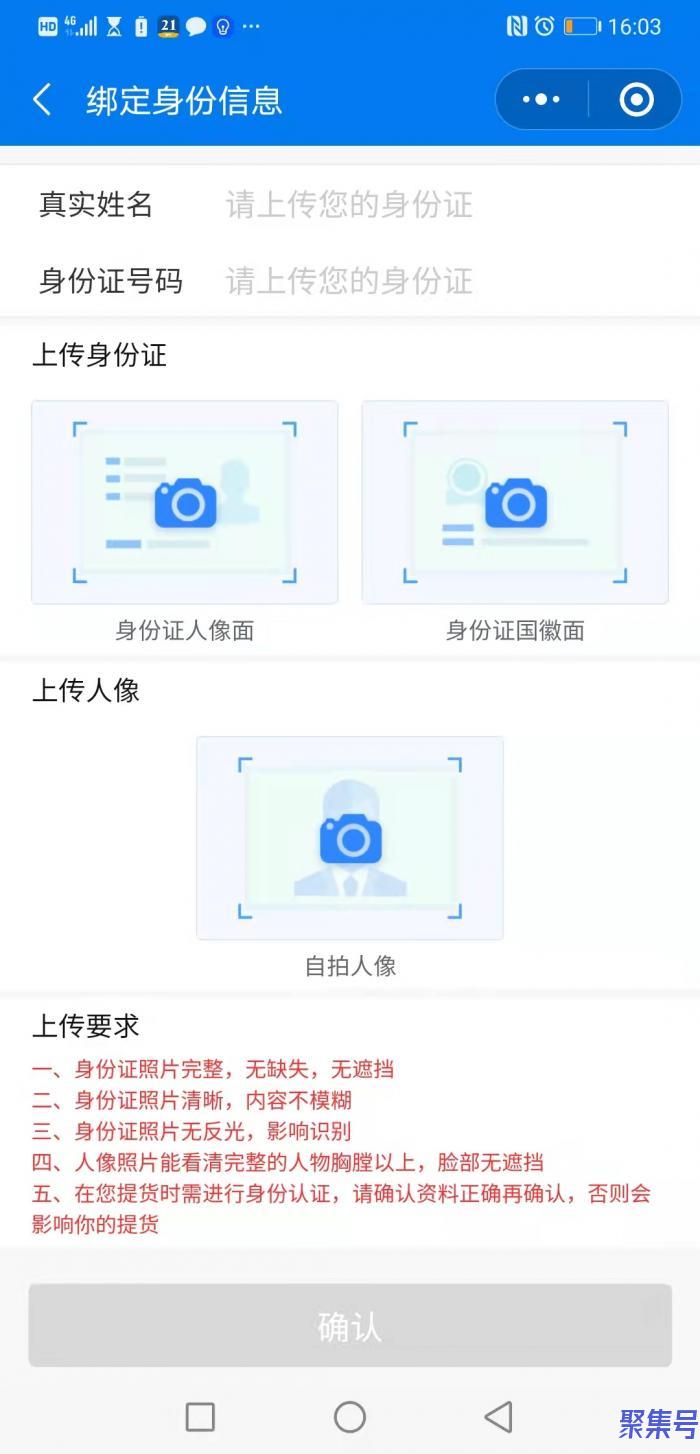The height and width of the screenshot is (1454, 700).
Task: Open recent apps from navigation bar
Action: 200,1416
